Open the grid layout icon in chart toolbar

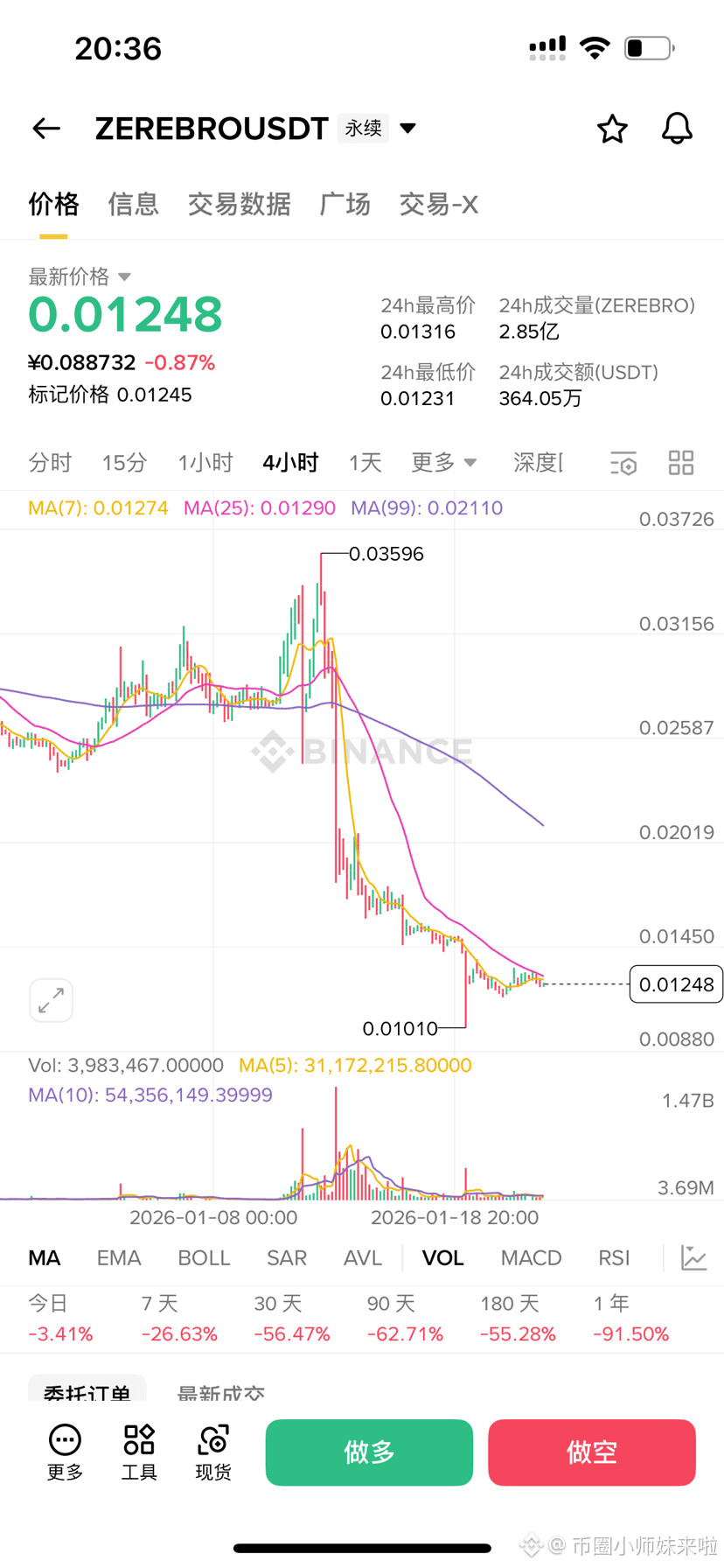681,463
